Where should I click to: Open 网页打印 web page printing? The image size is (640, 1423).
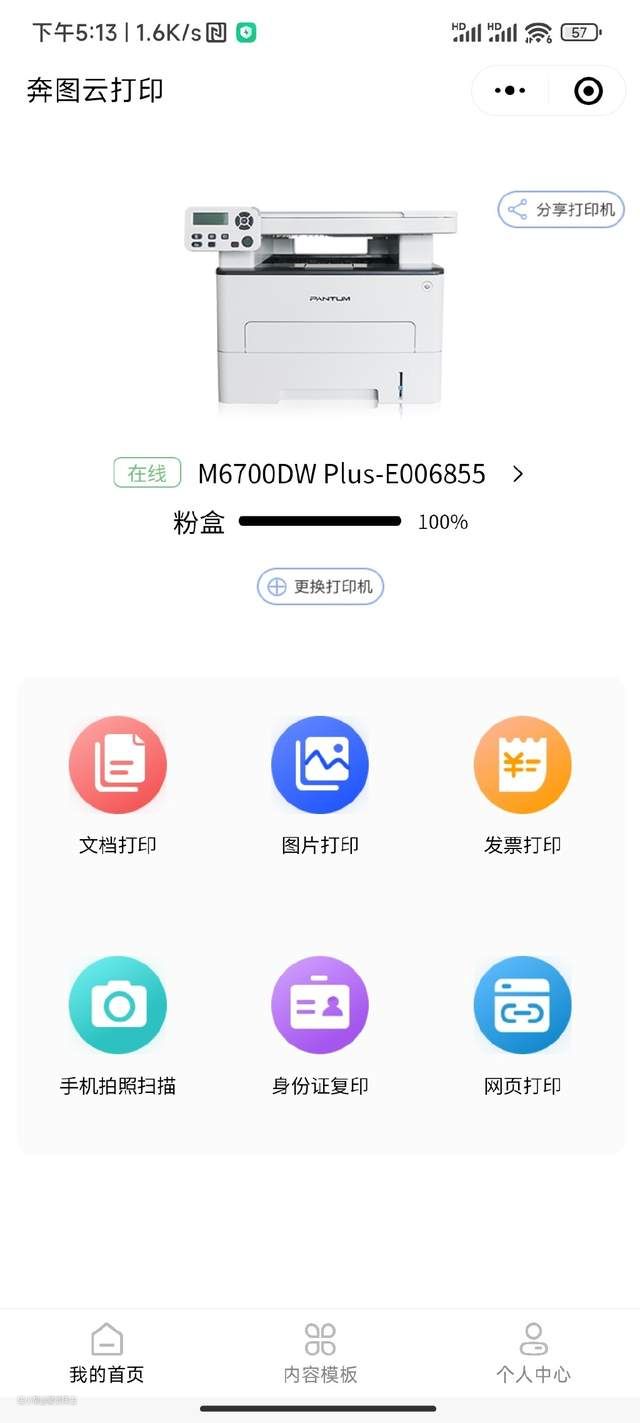[x=522, y=1005]
